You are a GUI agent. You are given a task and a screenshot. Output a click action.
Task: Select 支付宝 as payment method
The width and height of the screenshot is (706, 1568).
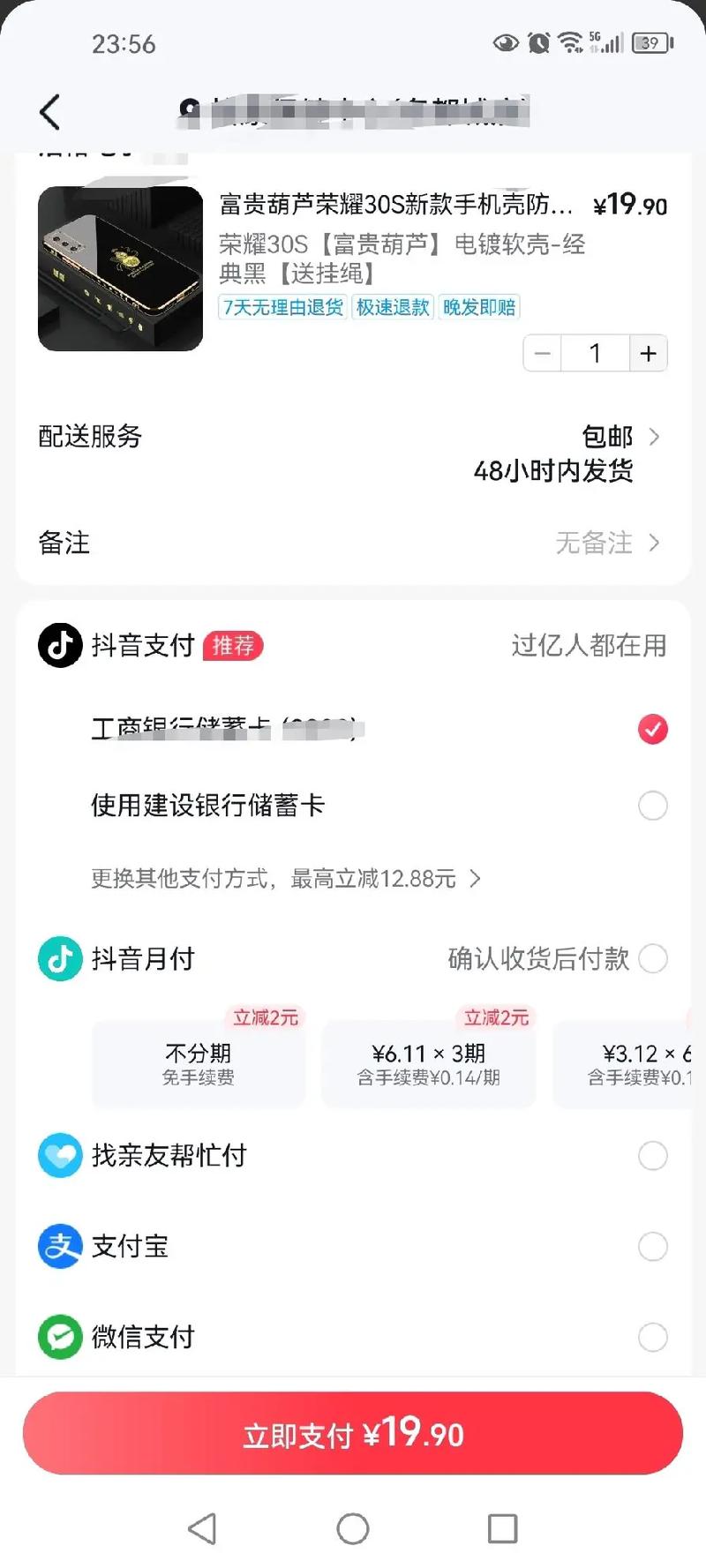[652, 1247]
